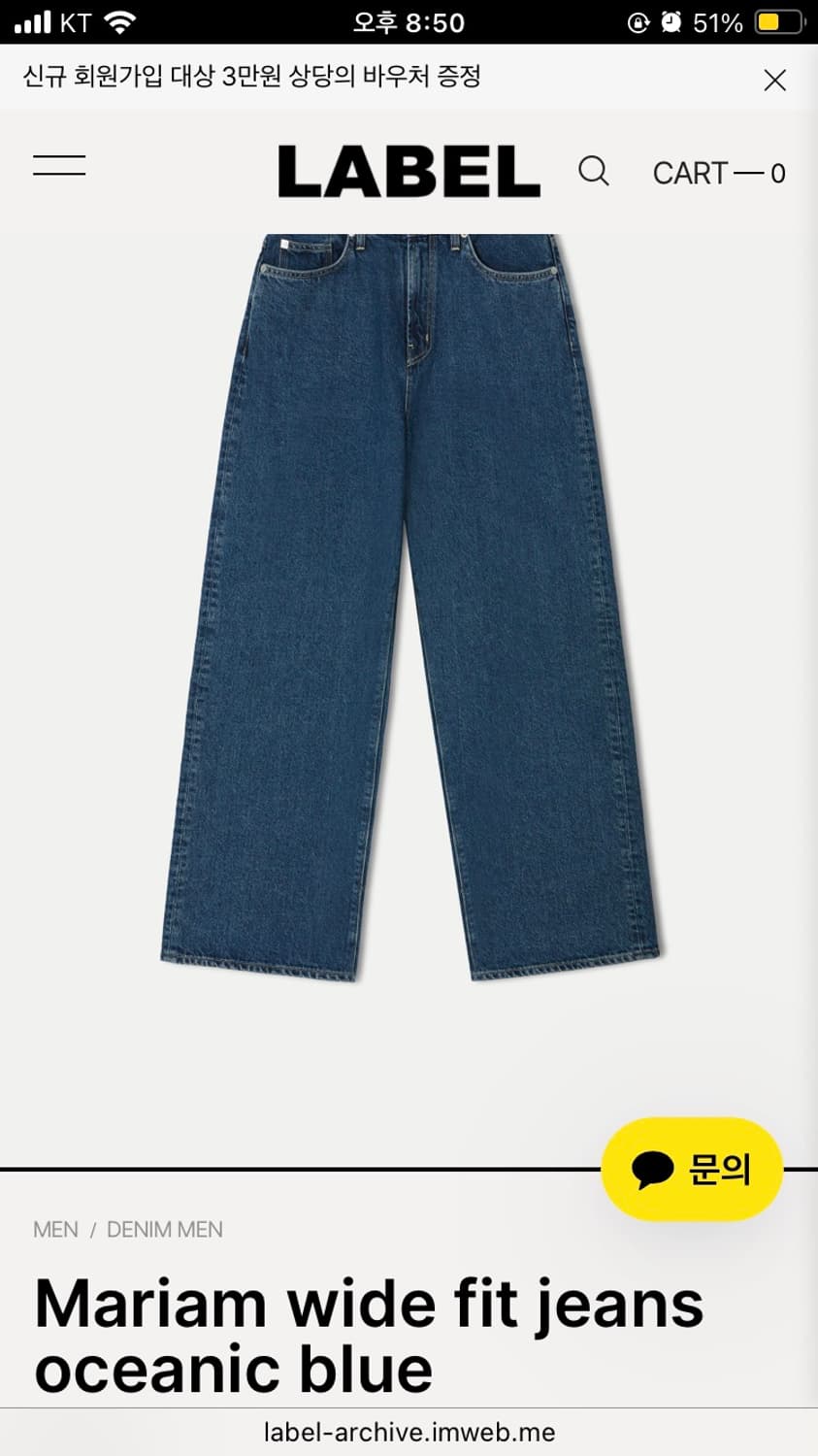
Task: Tap the CART link showing 0 items
Action: pyautogui.click(x=718, y=173)
